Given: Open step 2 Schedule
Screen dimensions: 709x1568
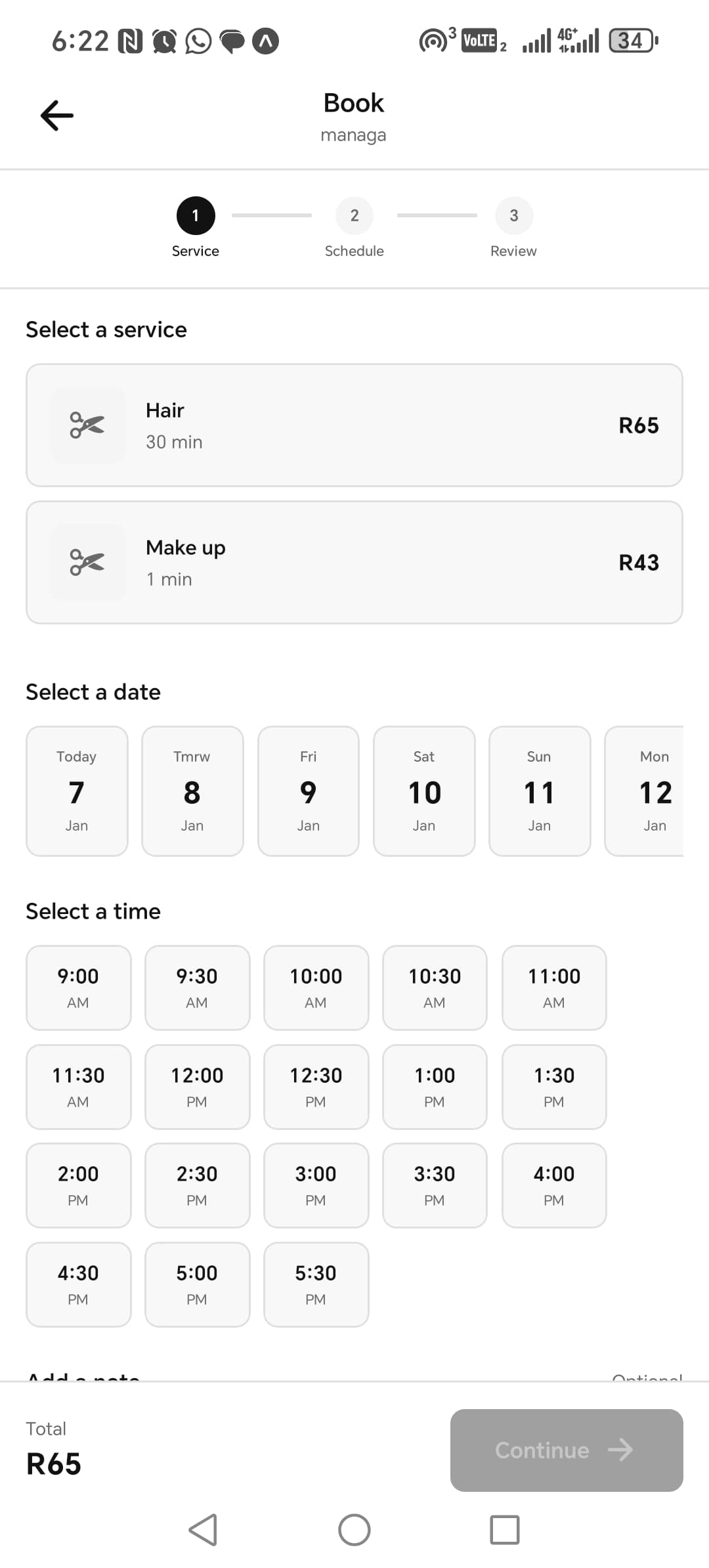Looking at the screenshot, I should (x=354, y=215).
